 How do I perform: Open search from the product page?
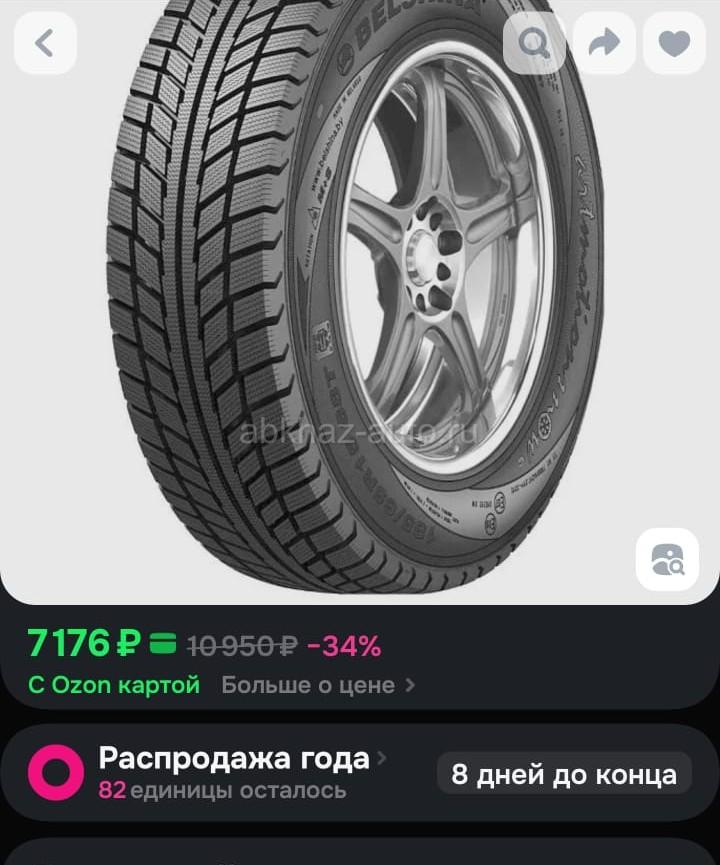pos(534,43)
